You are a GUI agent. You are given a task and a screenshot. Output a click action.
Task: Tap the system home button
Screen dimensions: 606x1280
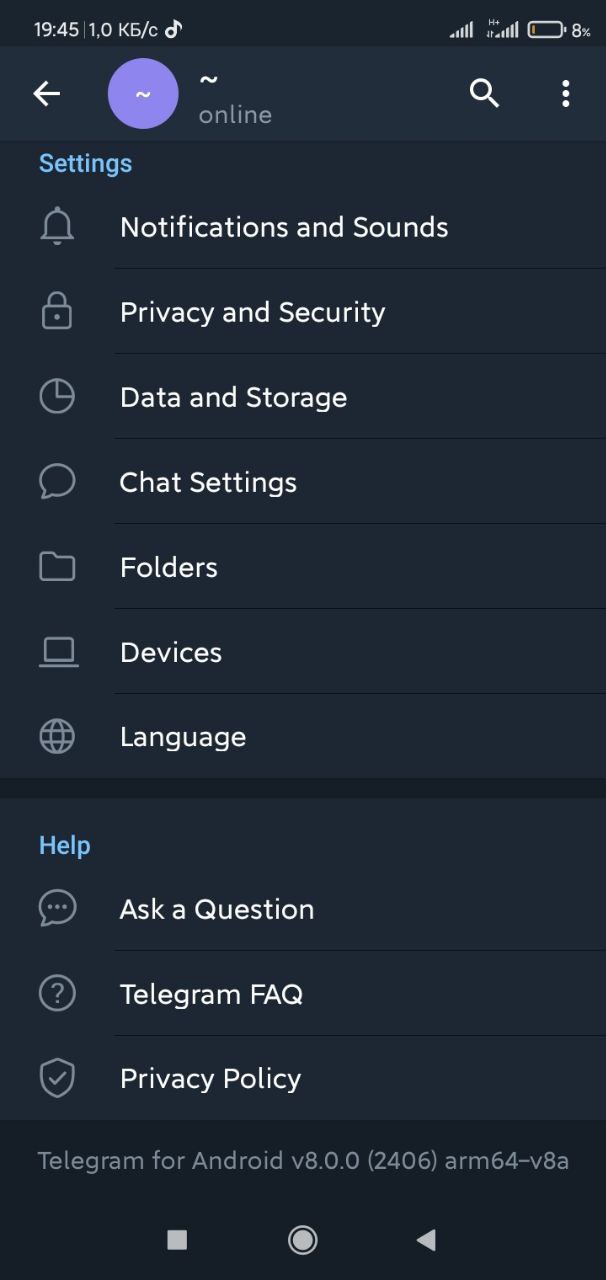click(x=303, y=1240)
